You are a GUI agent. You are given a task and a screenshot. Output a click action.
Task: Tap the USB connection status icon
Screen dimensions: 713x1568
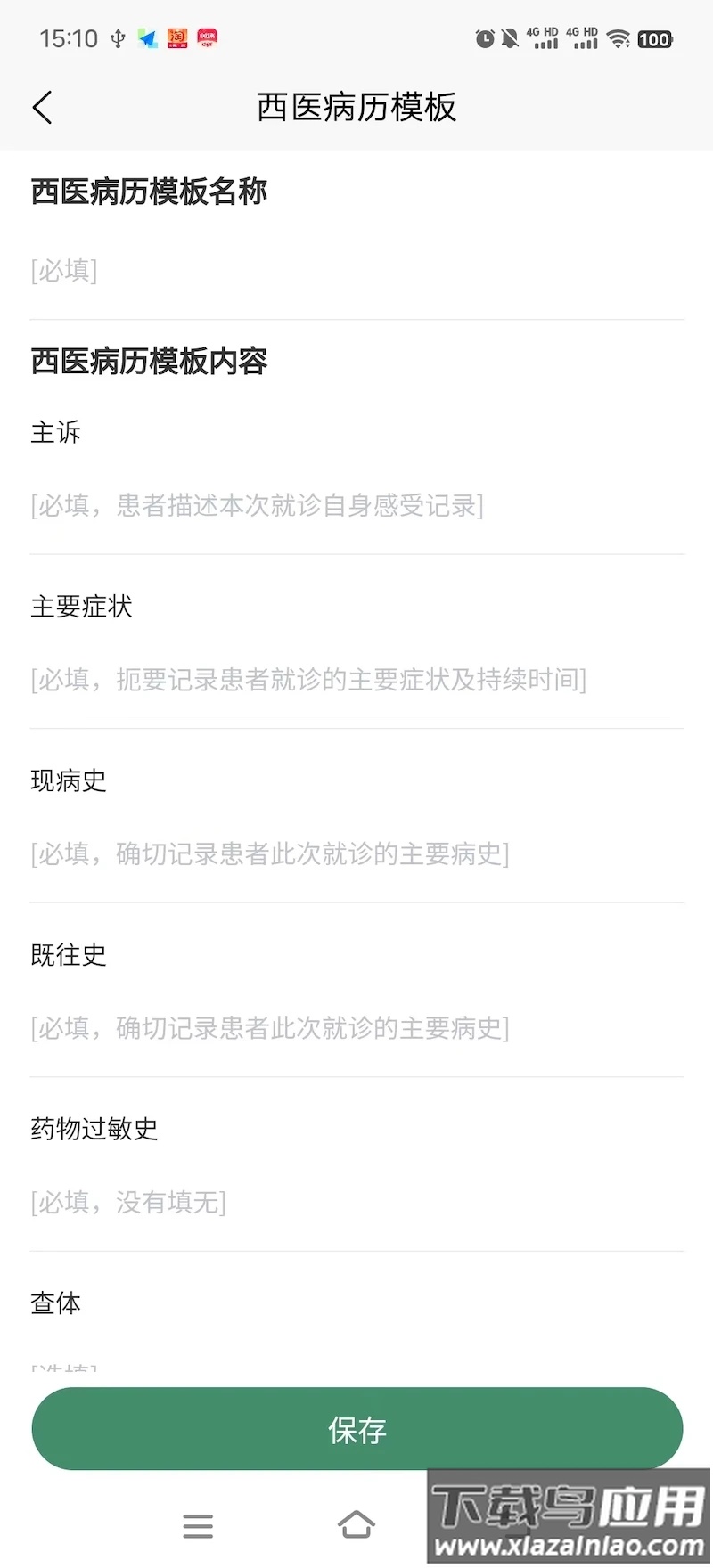pyautogui.click(x=118, y=38)
